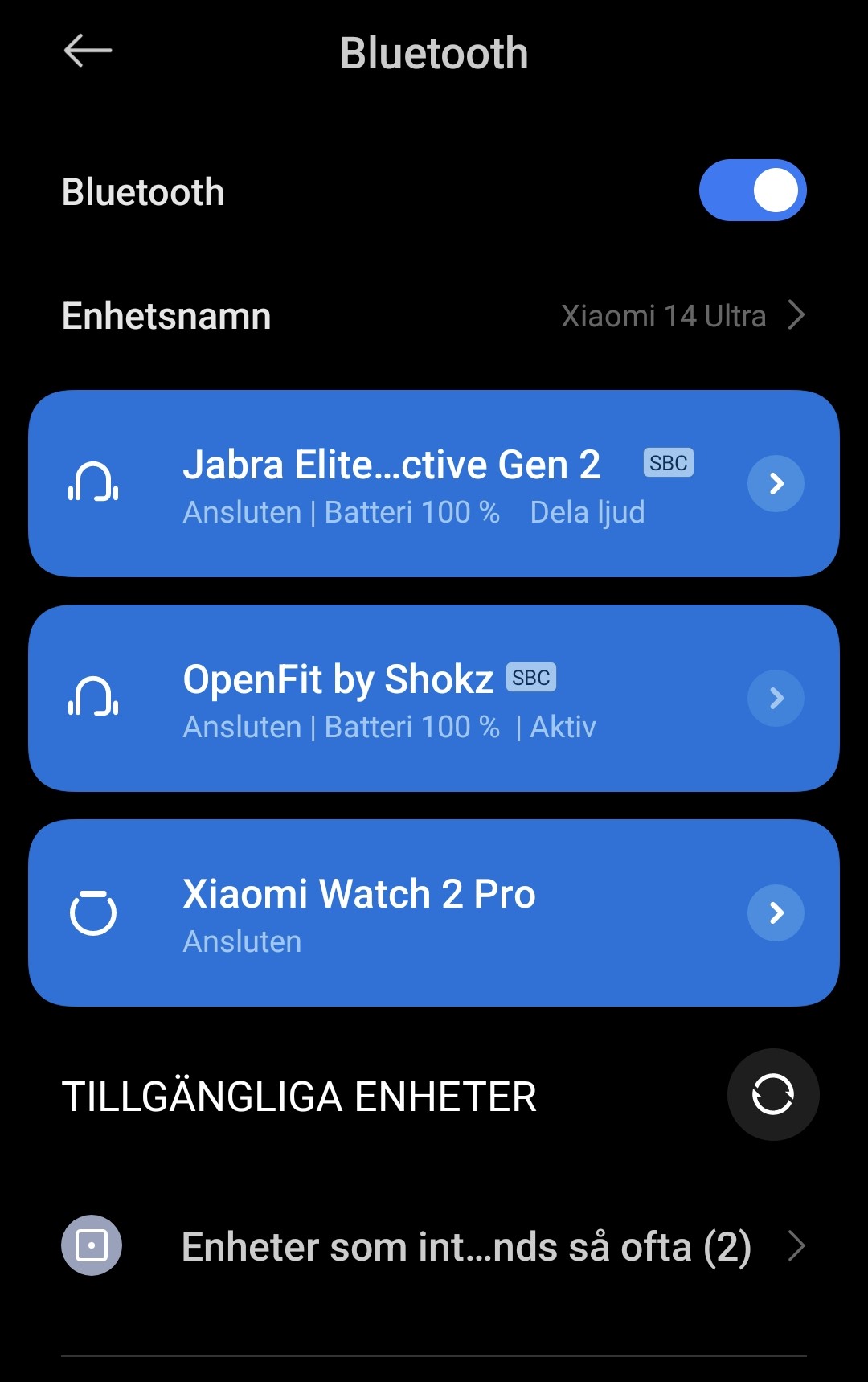Open details arrow for Jabra Elite
The image size is (868, 1382).
coord(776,484)
